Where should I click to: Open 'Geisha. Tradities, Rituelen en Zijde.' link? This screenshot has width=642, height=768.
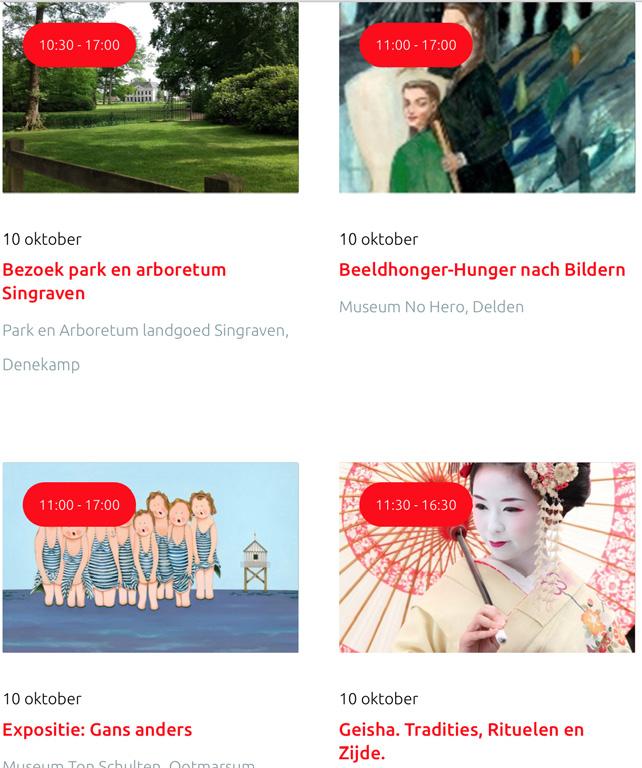click(461, 741)
